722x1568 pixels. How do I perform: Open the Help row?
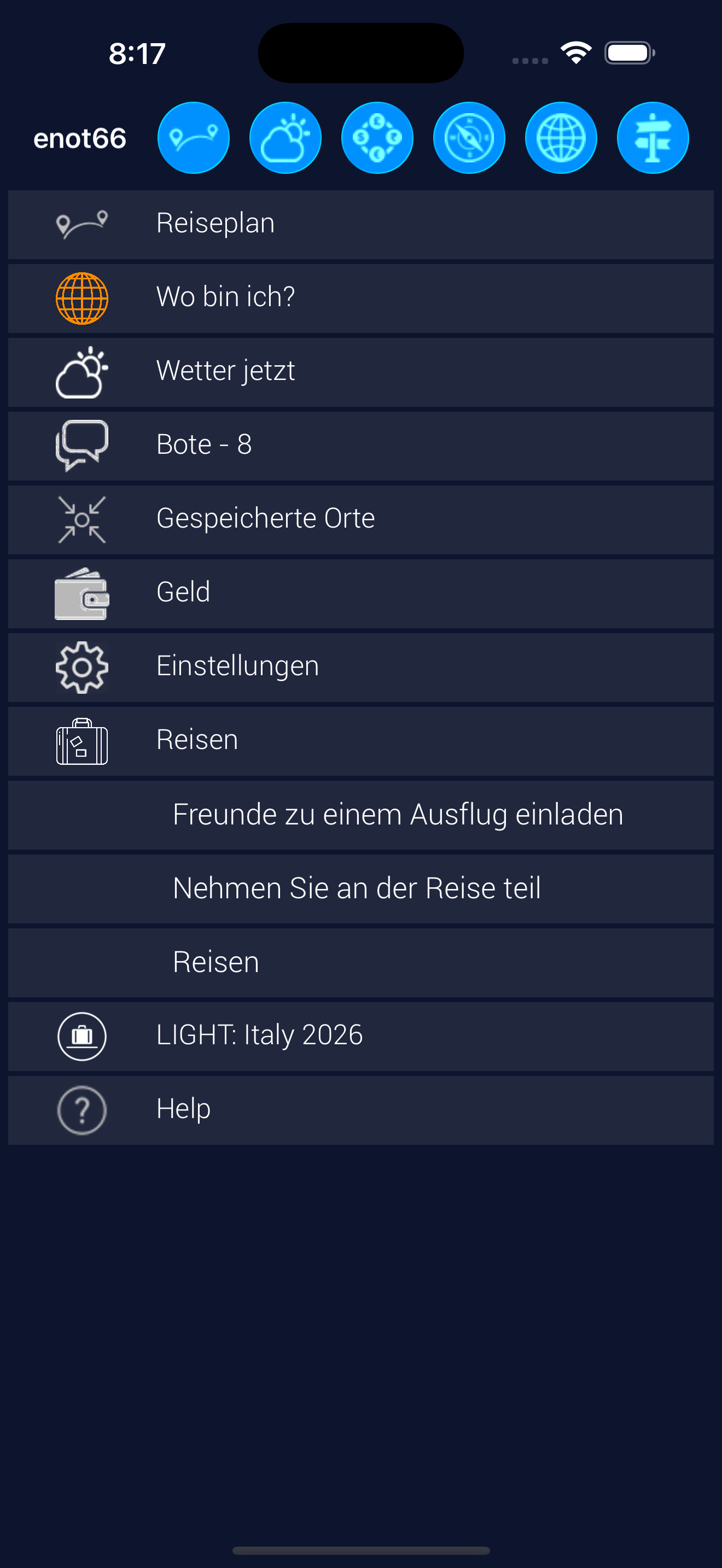pyautogui.click(x=360, y=1110)
